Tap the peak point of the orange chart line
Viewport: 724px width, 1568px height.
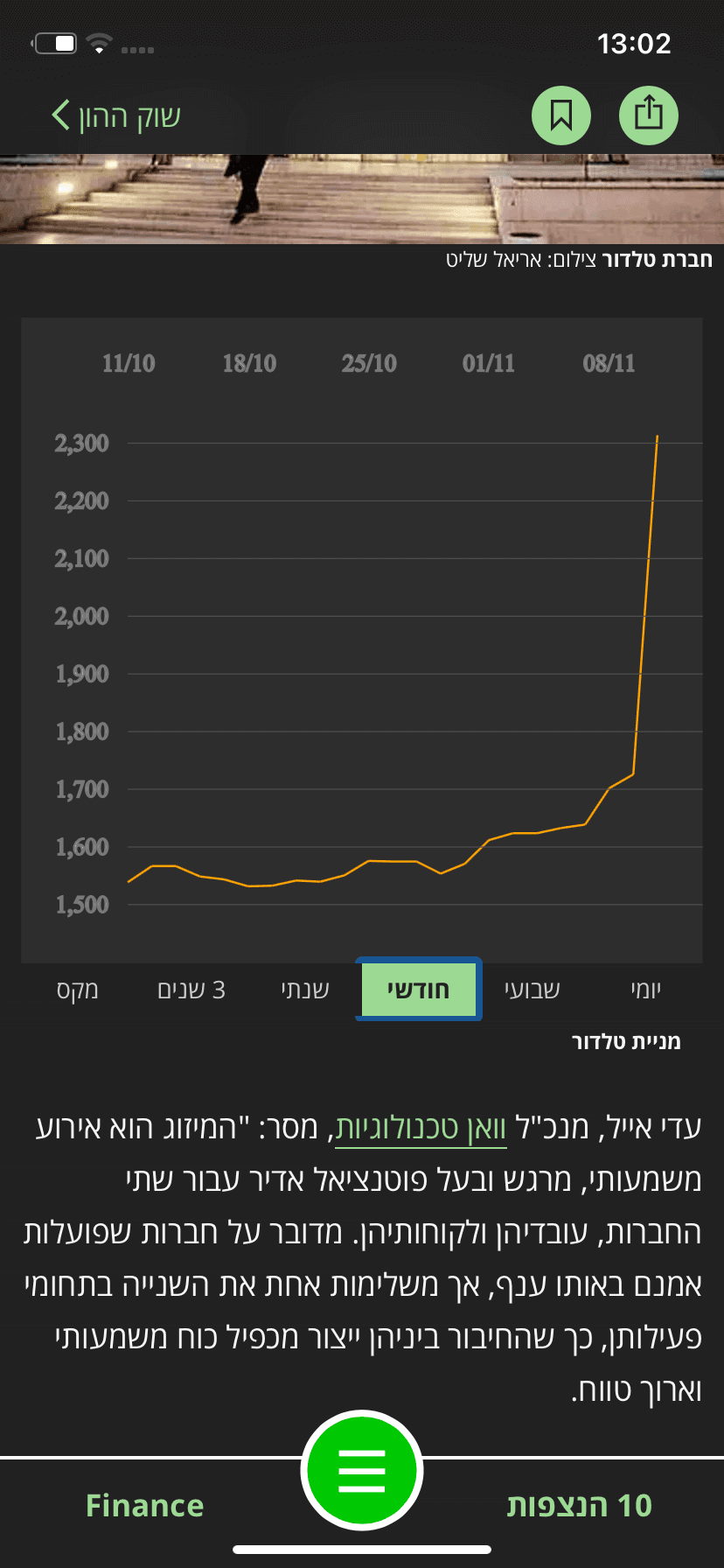pos(658,435)
